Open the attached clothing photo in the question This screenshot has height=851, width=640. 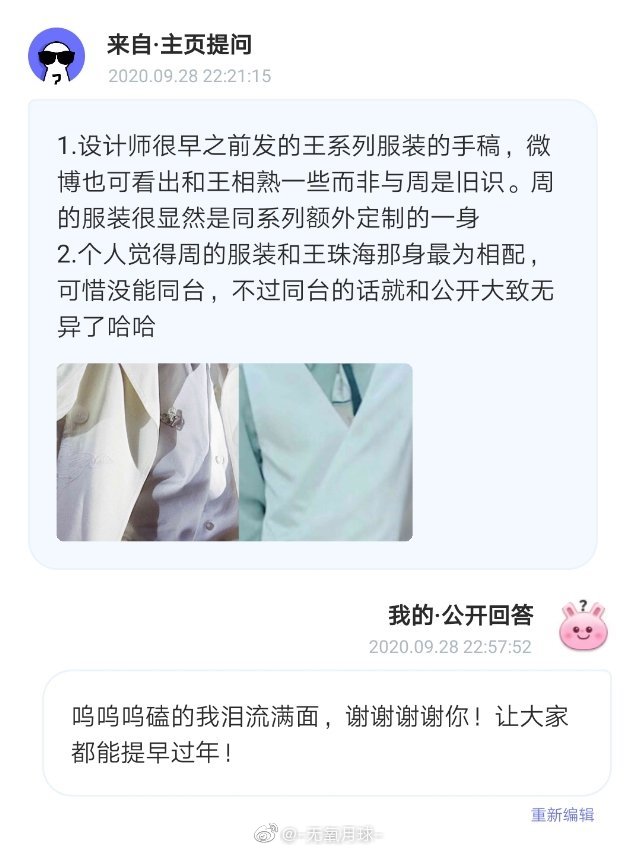click(234, 452)
